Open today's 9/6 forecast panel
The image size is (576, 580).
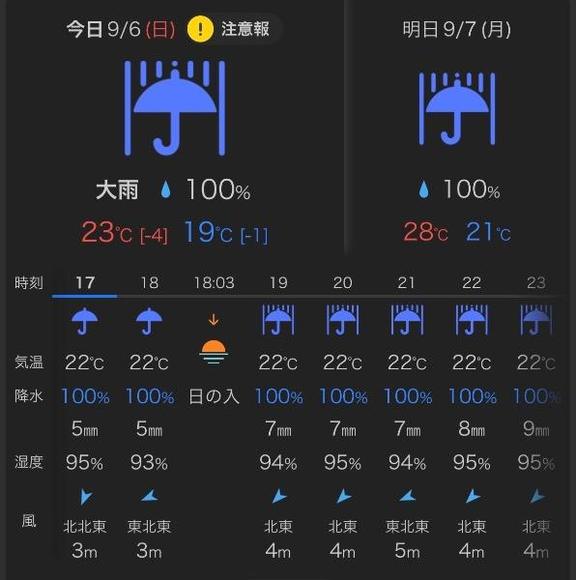[x=175, y=128]
